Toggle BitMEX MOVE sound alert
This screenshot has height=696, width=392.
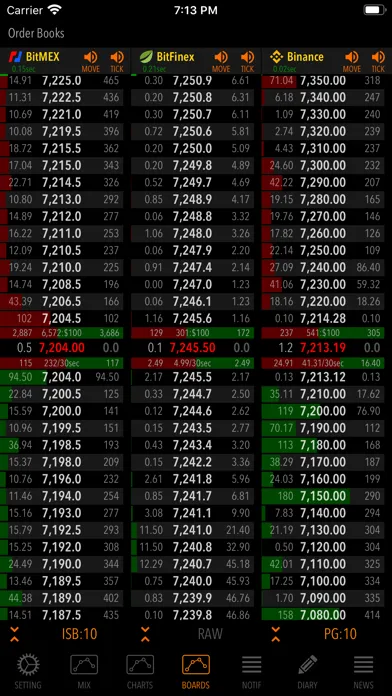91,61
